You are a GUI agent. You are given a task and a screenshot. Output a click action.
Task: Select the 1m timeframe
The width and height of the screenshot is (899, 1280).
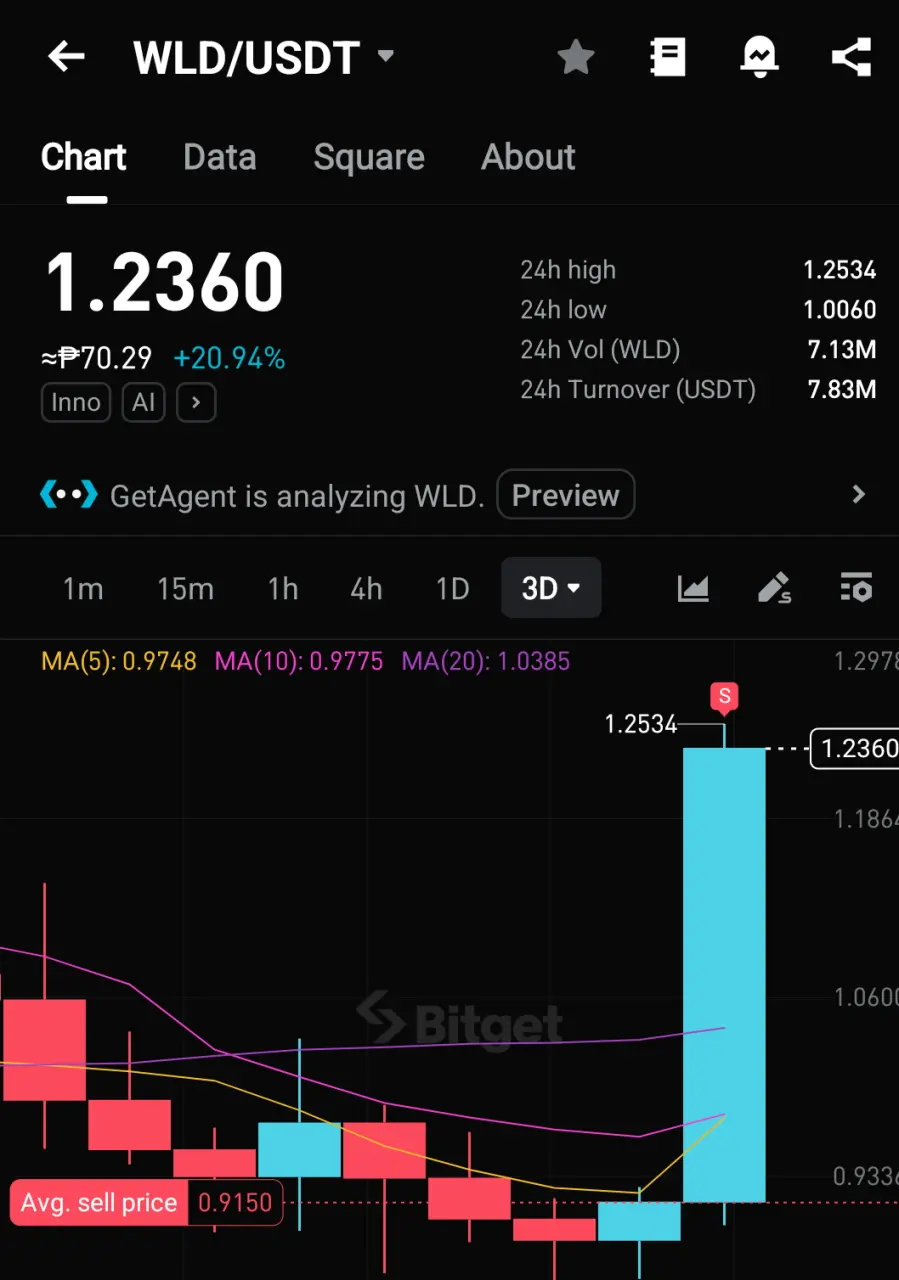pyautogui.click(x=83, y=589)
